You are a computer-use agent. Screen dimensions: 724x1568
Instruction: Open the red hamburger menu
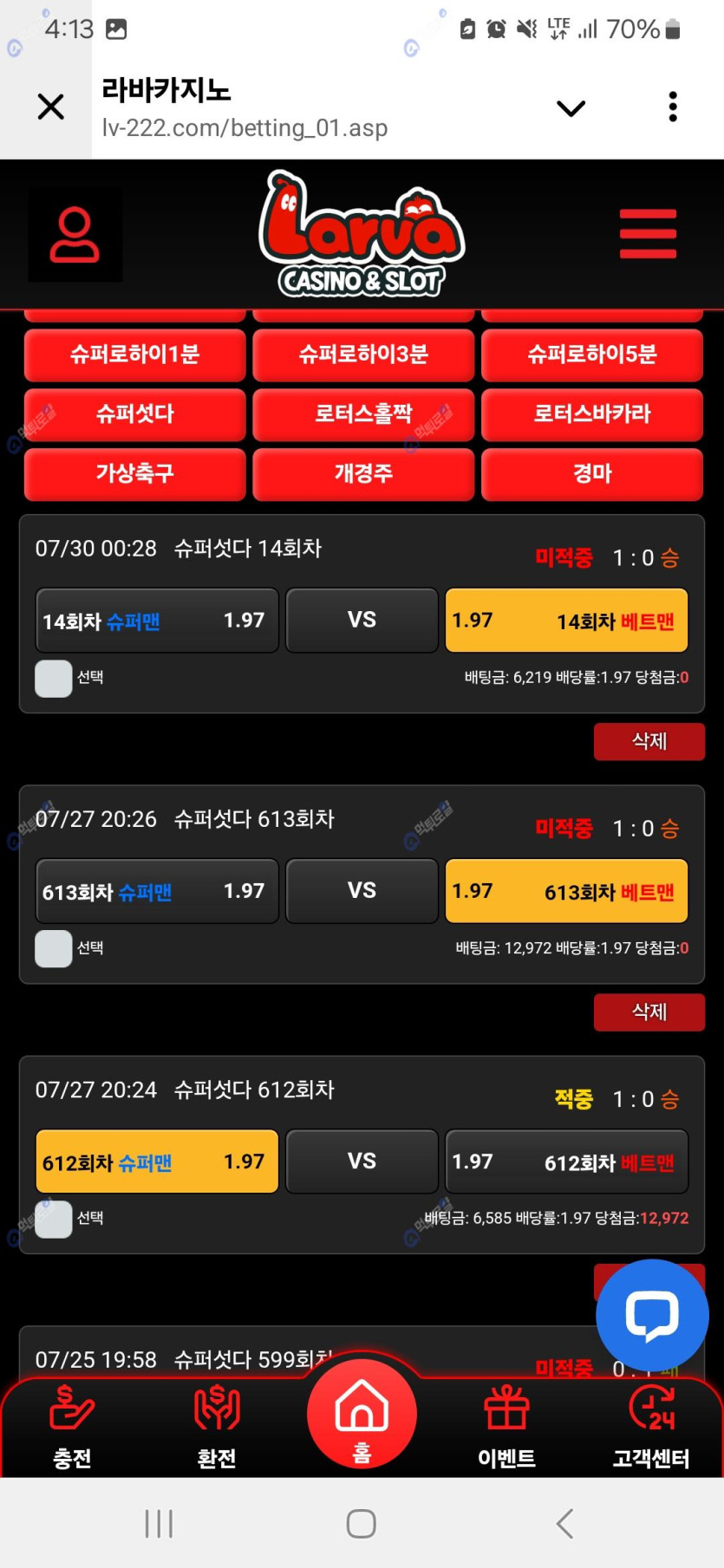coord(648,234)
